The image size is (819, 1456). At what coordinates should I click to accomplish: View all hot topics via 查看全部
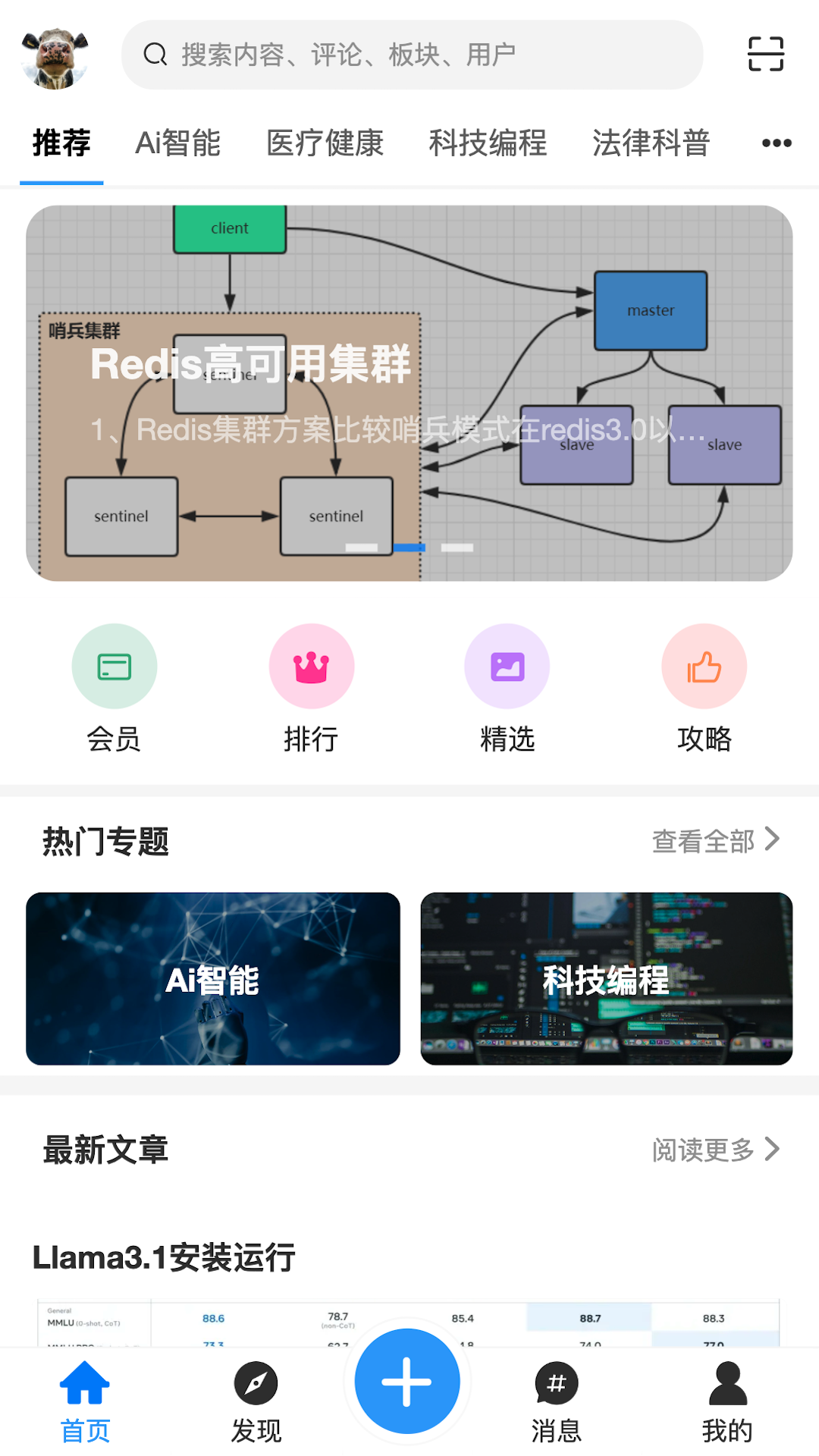(716, 840)
